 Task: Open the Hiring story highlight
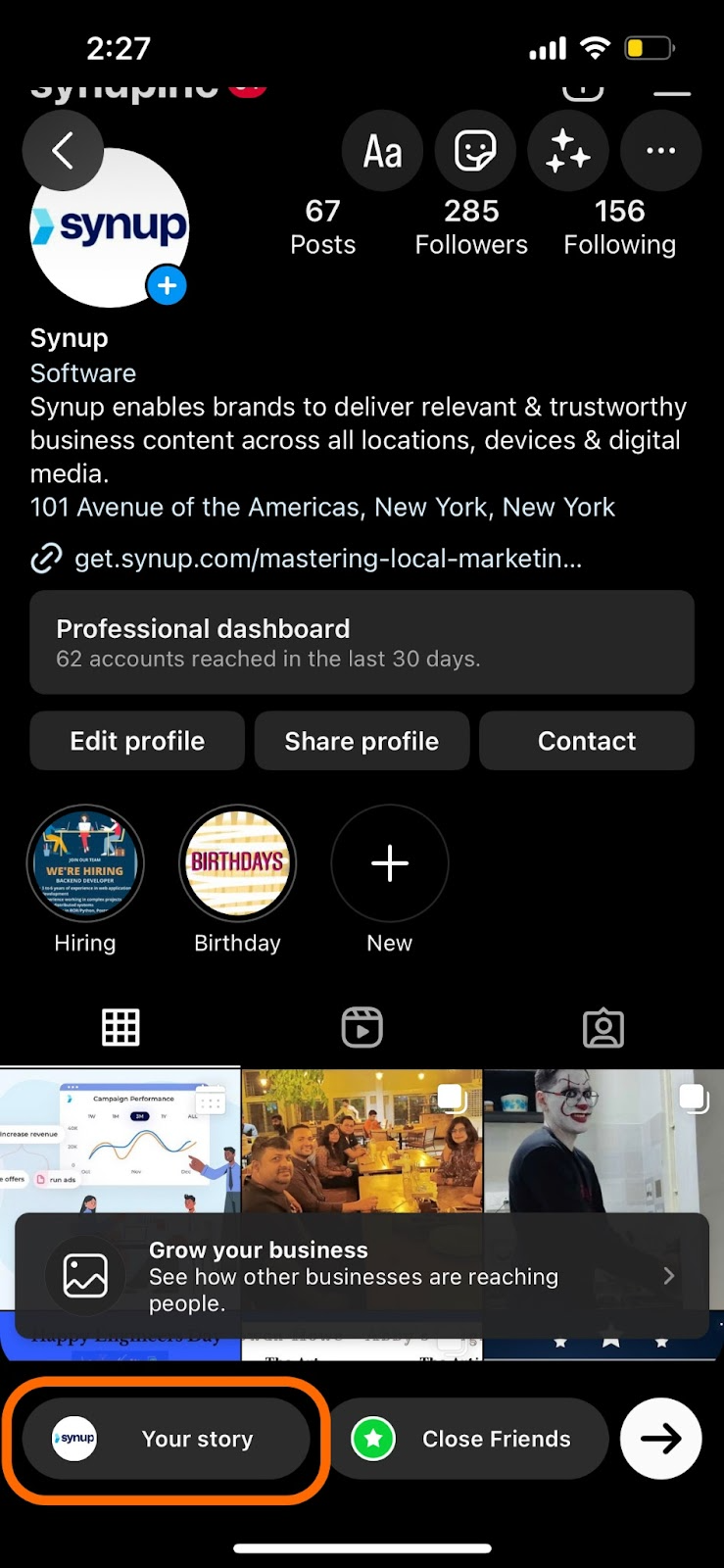[x=85, y=864]
